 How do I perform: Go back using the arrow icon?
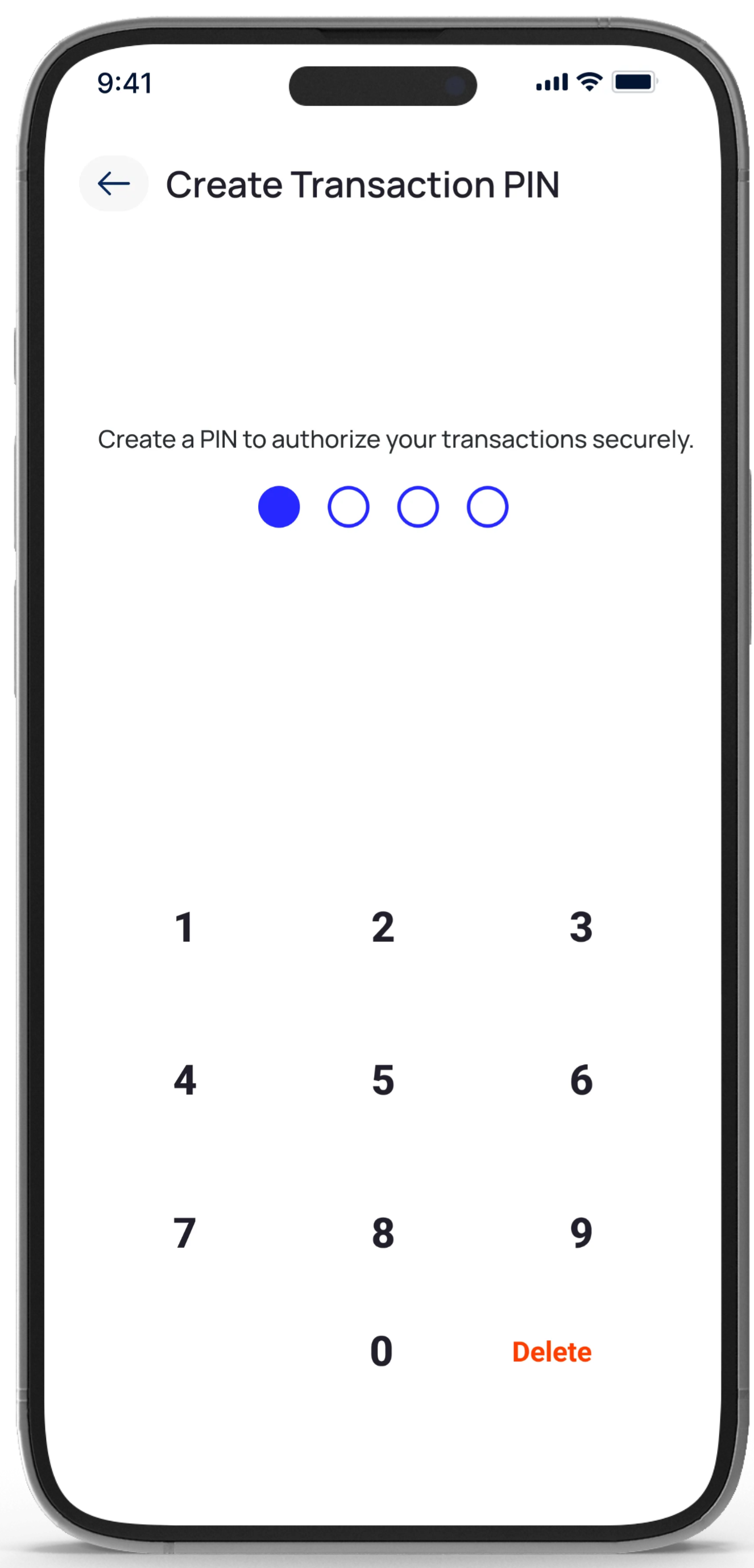pyautogui.click(x=114, y=183)
